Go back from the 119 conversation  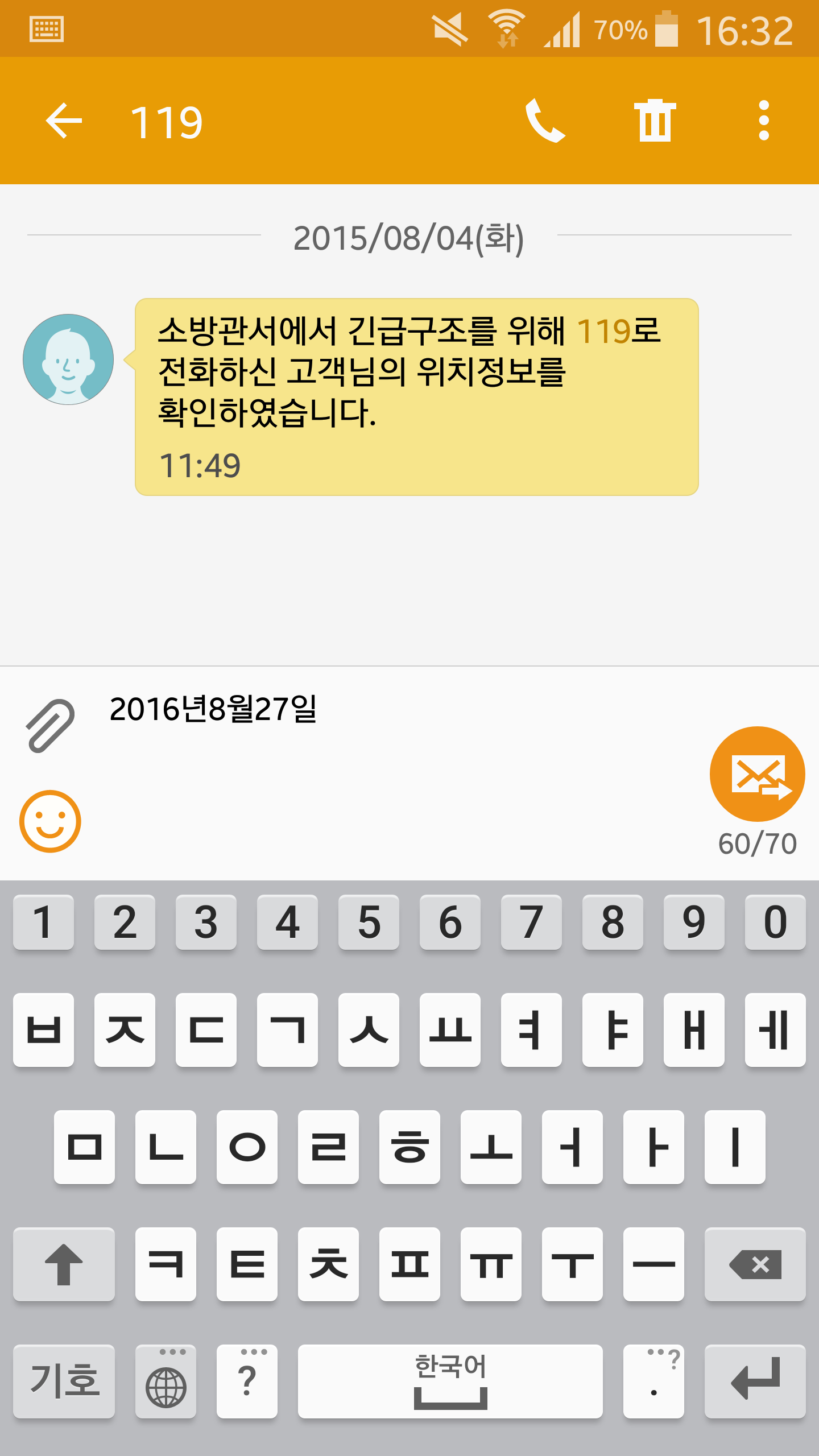click(64, 121)
